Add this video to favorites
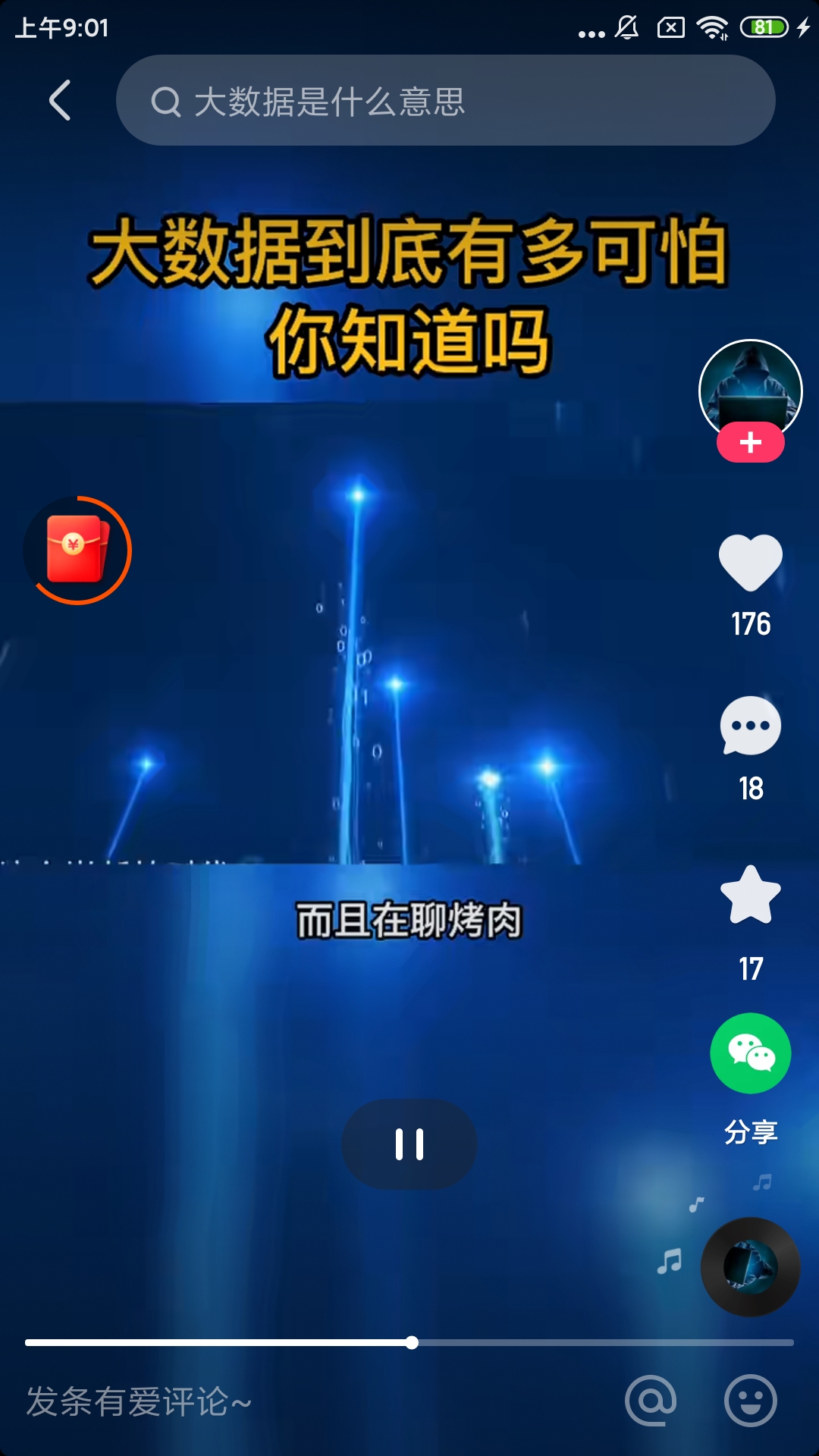 [x=750, y=896]
